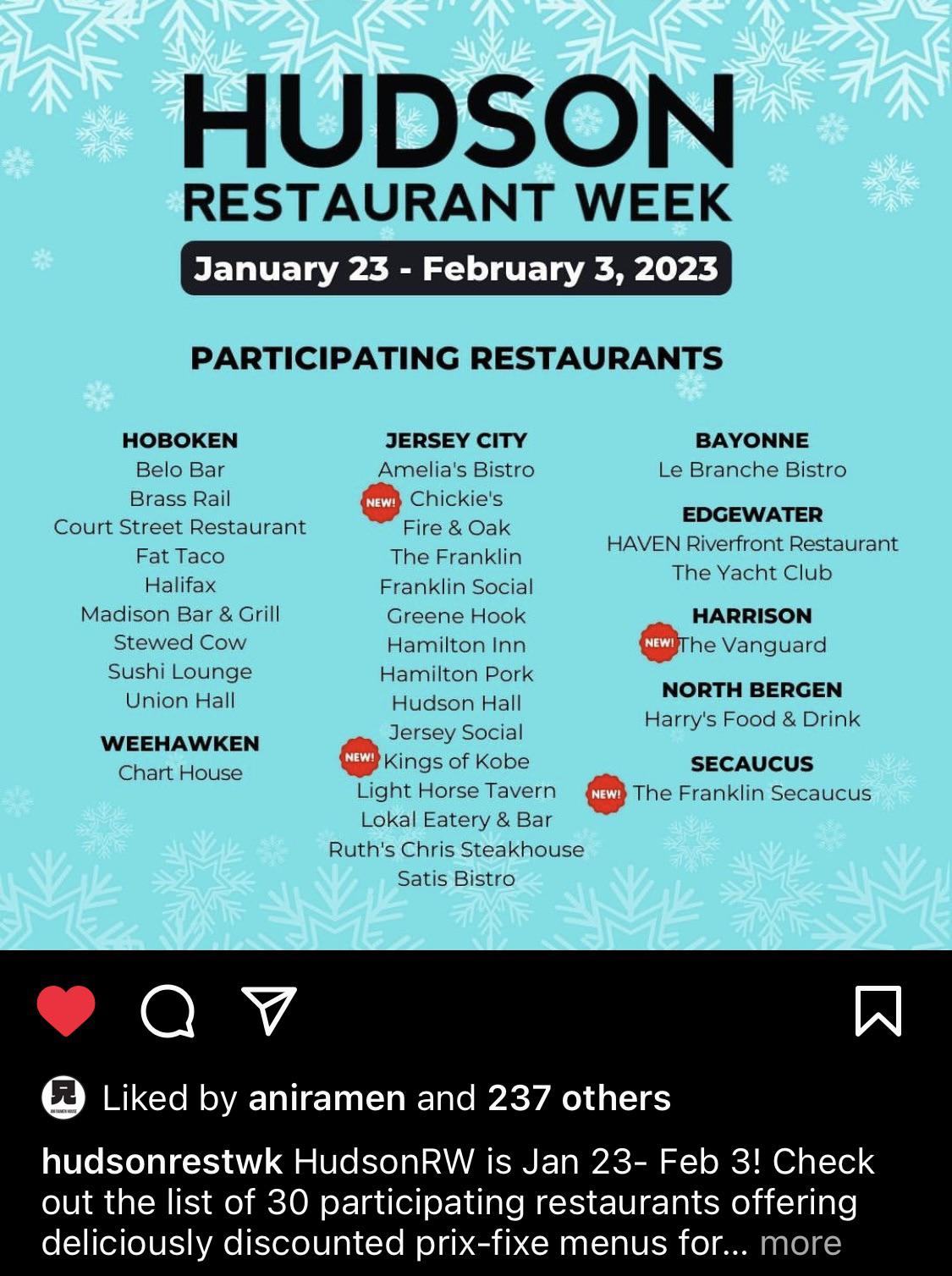Share the post via the paper plane icon
The width and height of the screenshot is (952, 1276).
(269, 1009)
